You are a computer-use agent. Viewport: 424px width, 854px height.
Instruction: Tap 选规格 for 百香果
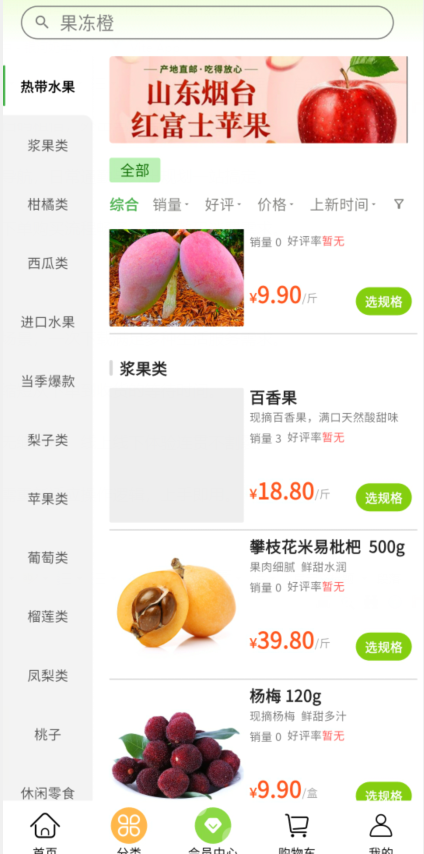pyautogui.click(x=384, y=497)
